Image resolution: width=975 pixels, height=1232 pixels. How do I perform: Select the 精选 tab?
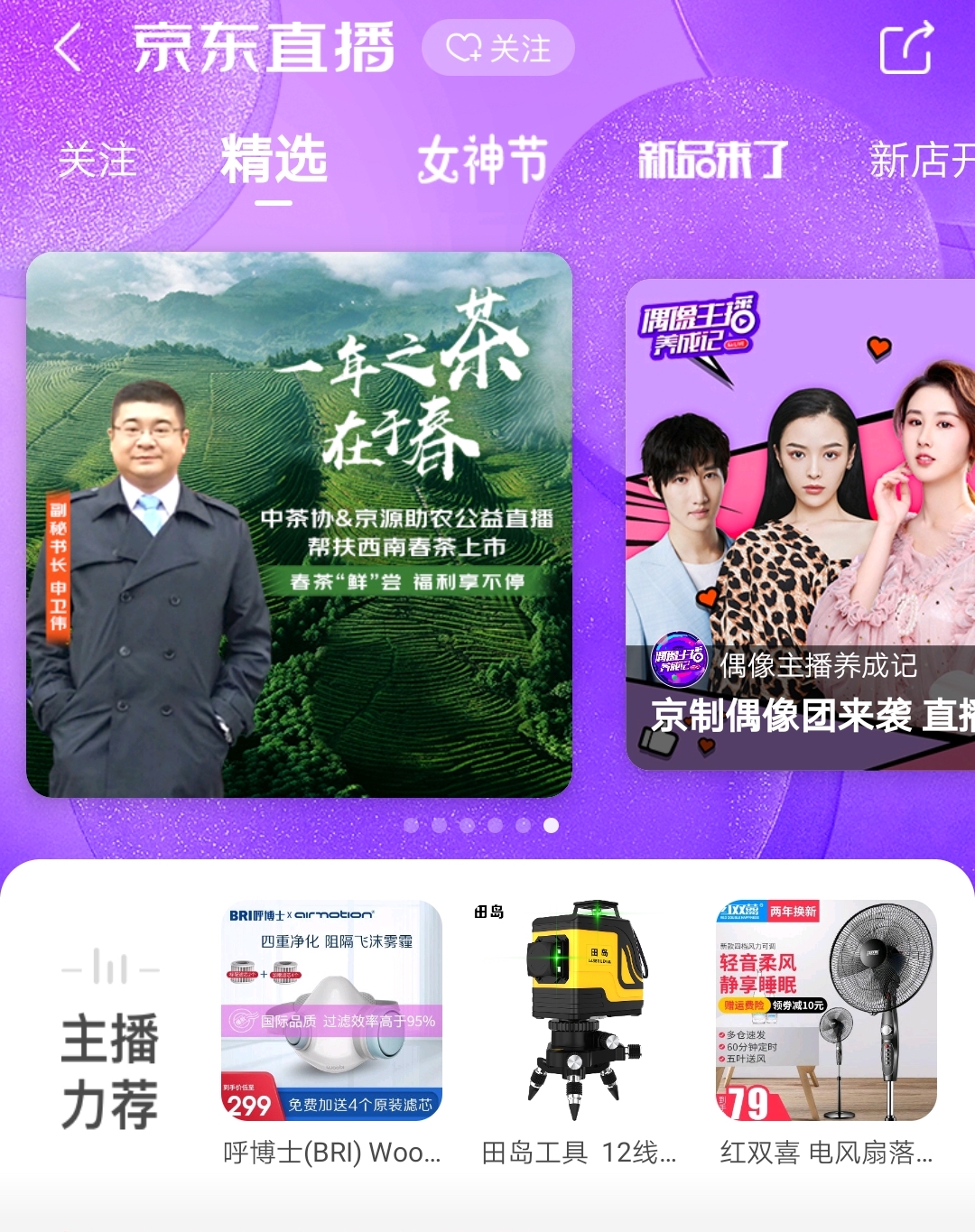point(274,161)
